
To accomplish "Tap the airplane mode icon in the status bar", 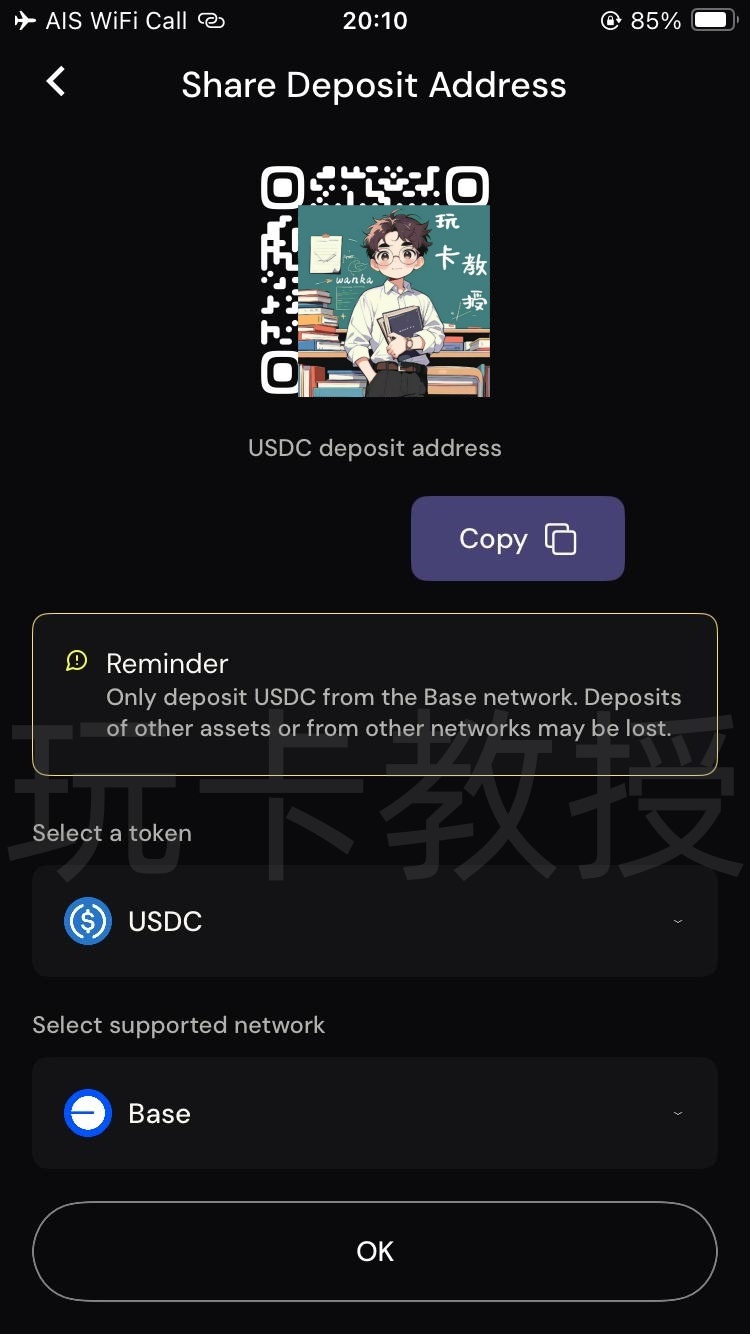I will [x=24, y=18].
